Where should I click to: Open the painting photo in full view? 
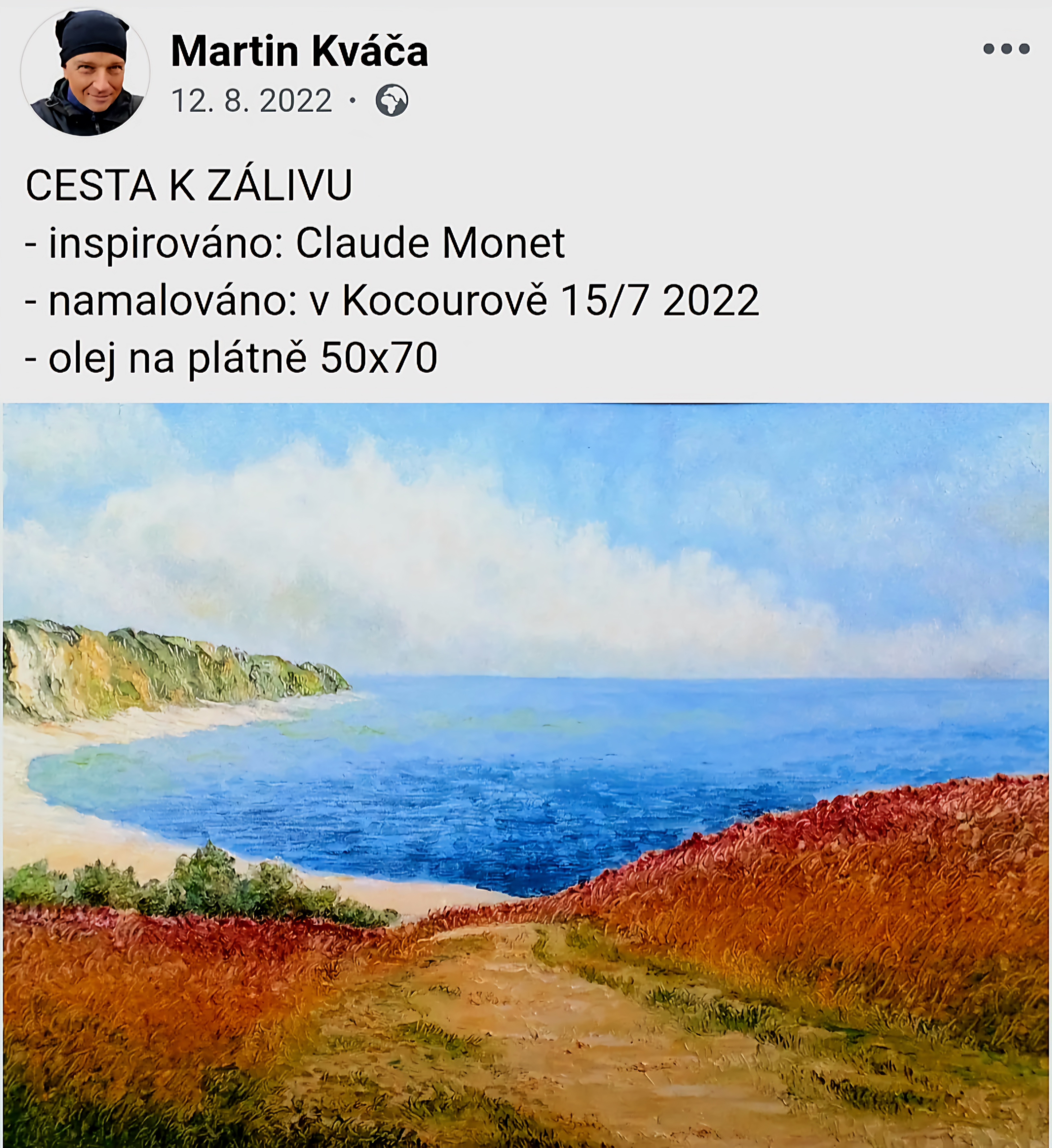526,774
